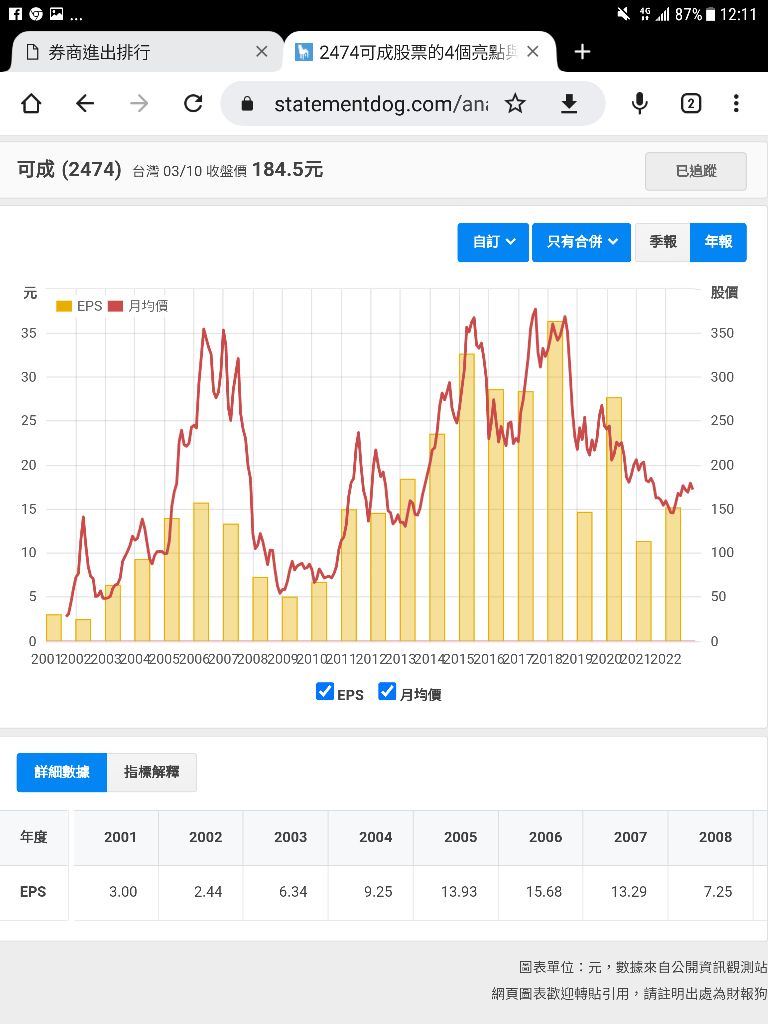The height and width of the screenshot is (1024, 768).
Task: Uncheck the EPS checkbox
Action: pyautogui.click(x=325, y=691)
